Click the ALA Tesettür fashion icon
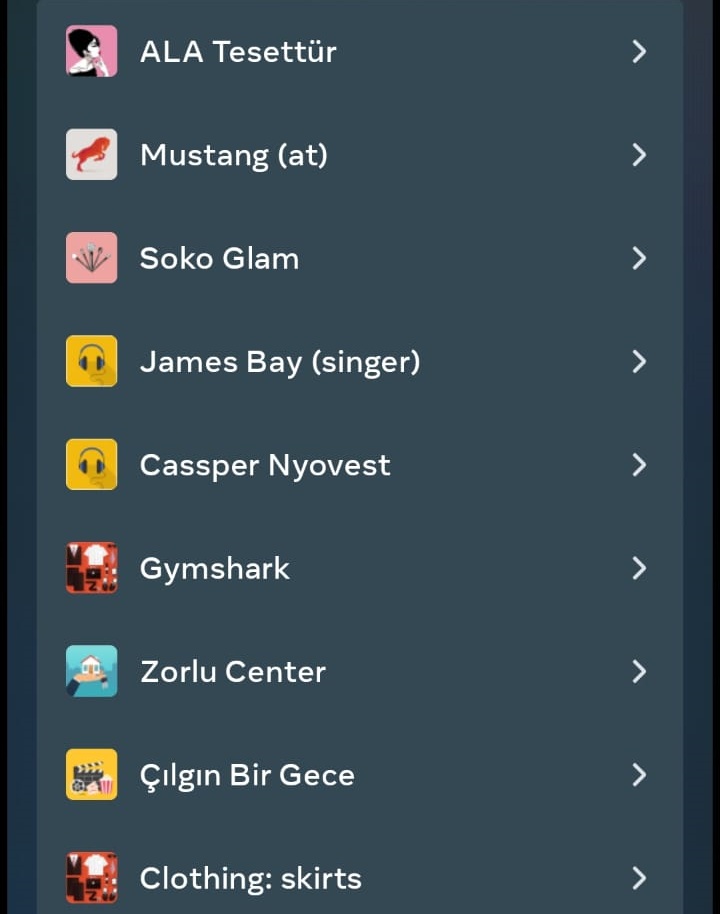Viewport: 720px width, 914px height. coord(91,51)
